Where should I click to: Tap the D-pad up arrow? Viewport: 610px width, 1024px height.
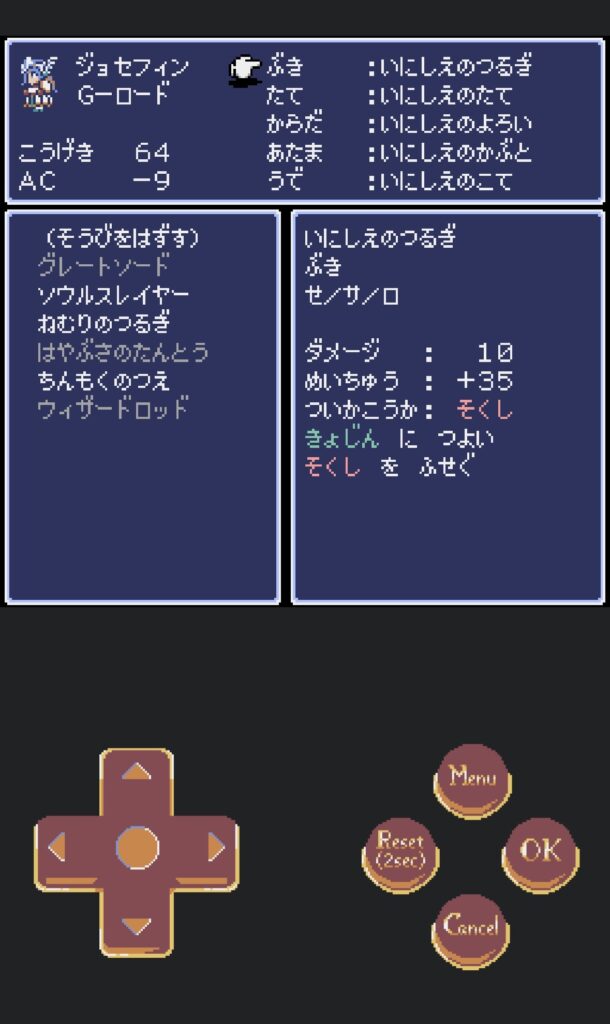tap(137, 772)
